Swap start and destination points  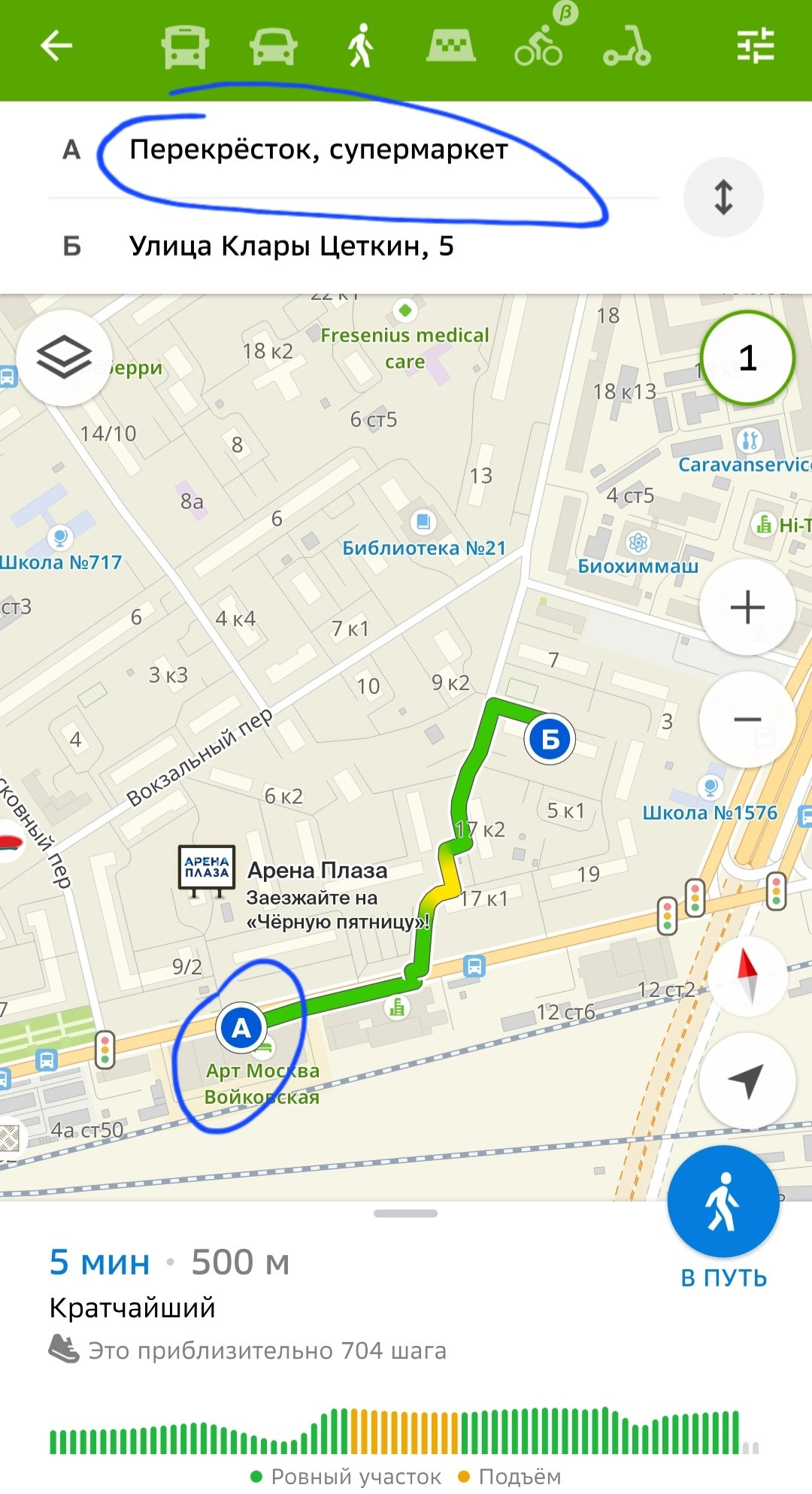click(x=723, y=197)
